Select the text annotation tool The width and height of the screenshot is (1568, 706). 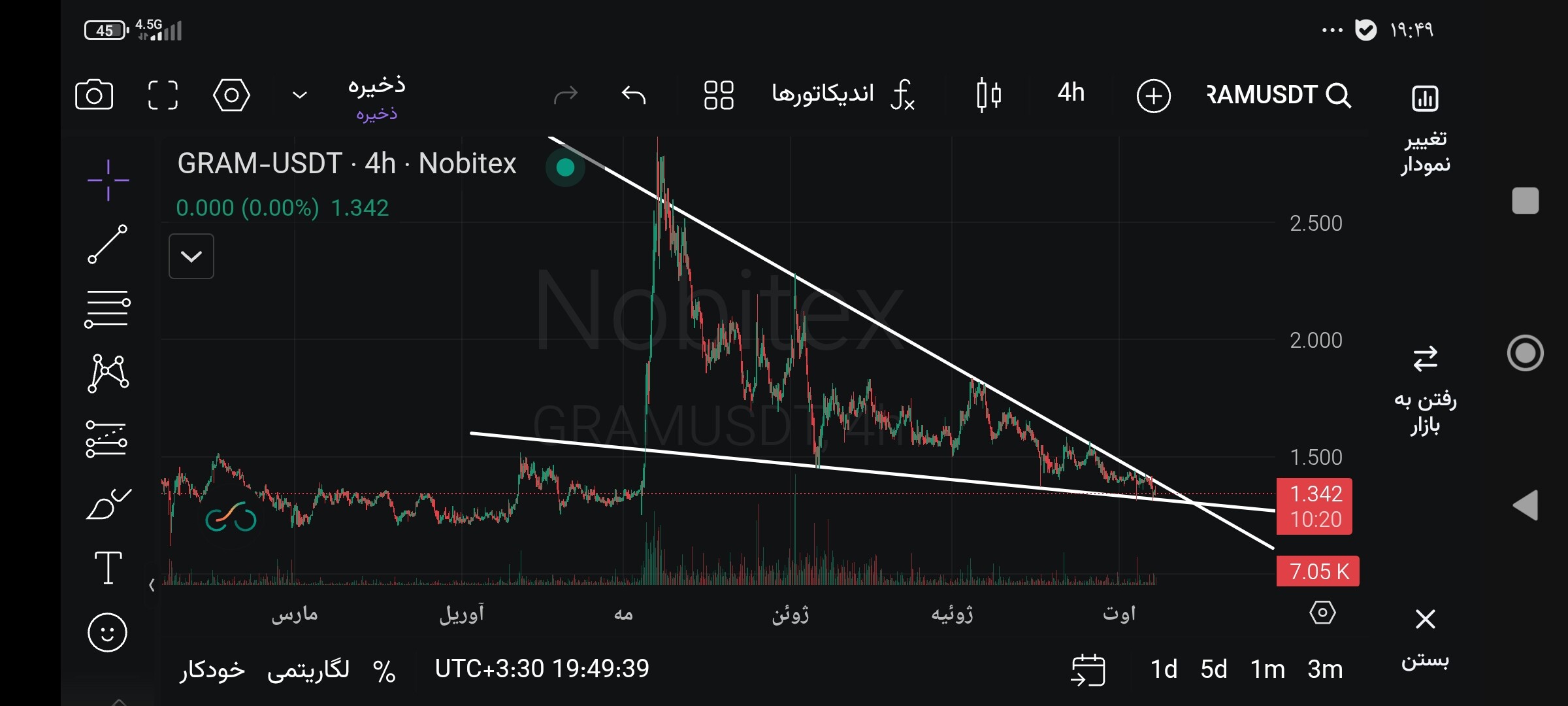click(x=108, y=567)
